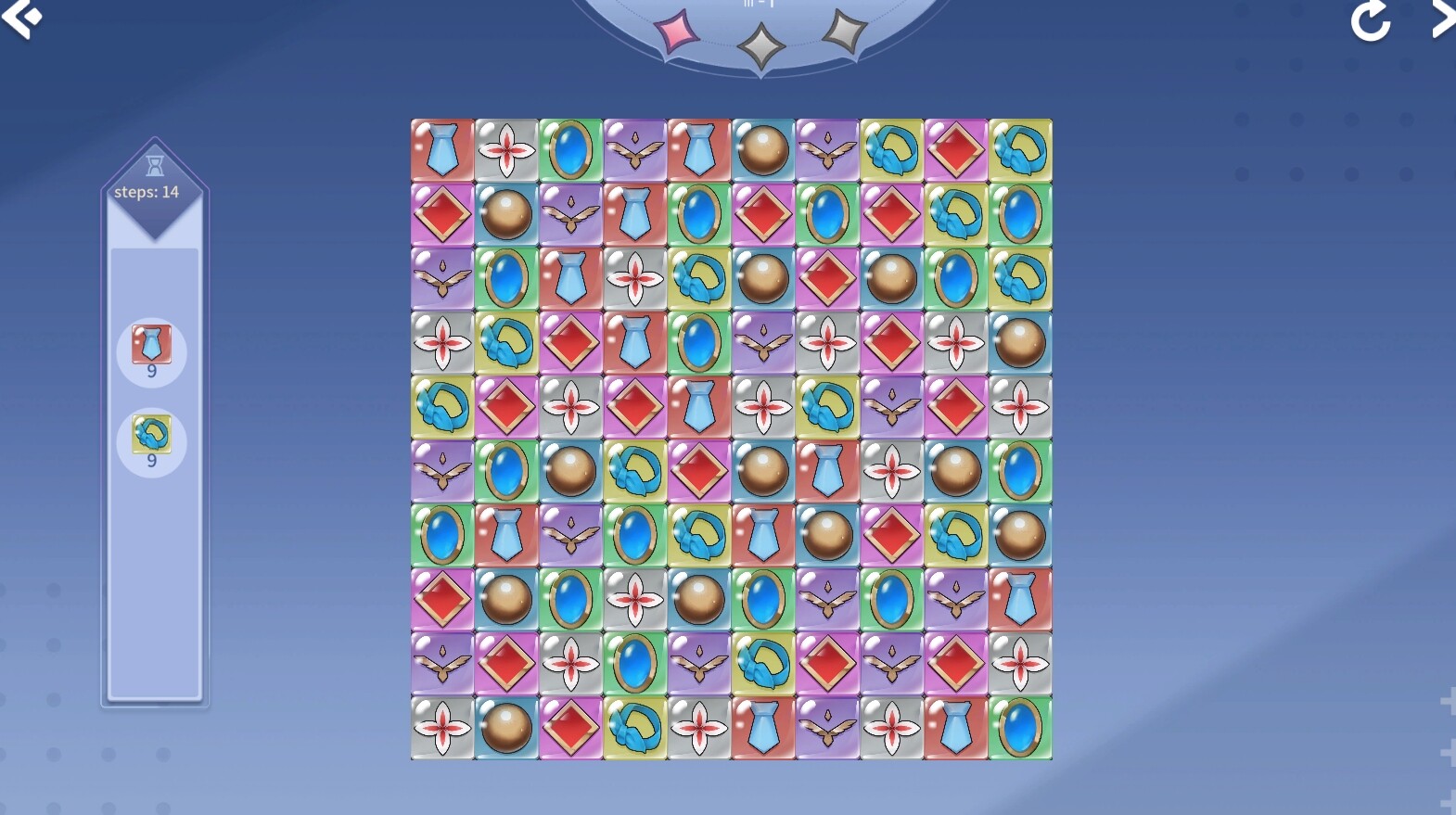Viewport: 1456px width, 815px height.
Task: Go back using the double-chevron arrow
Action: coord(21,19)
